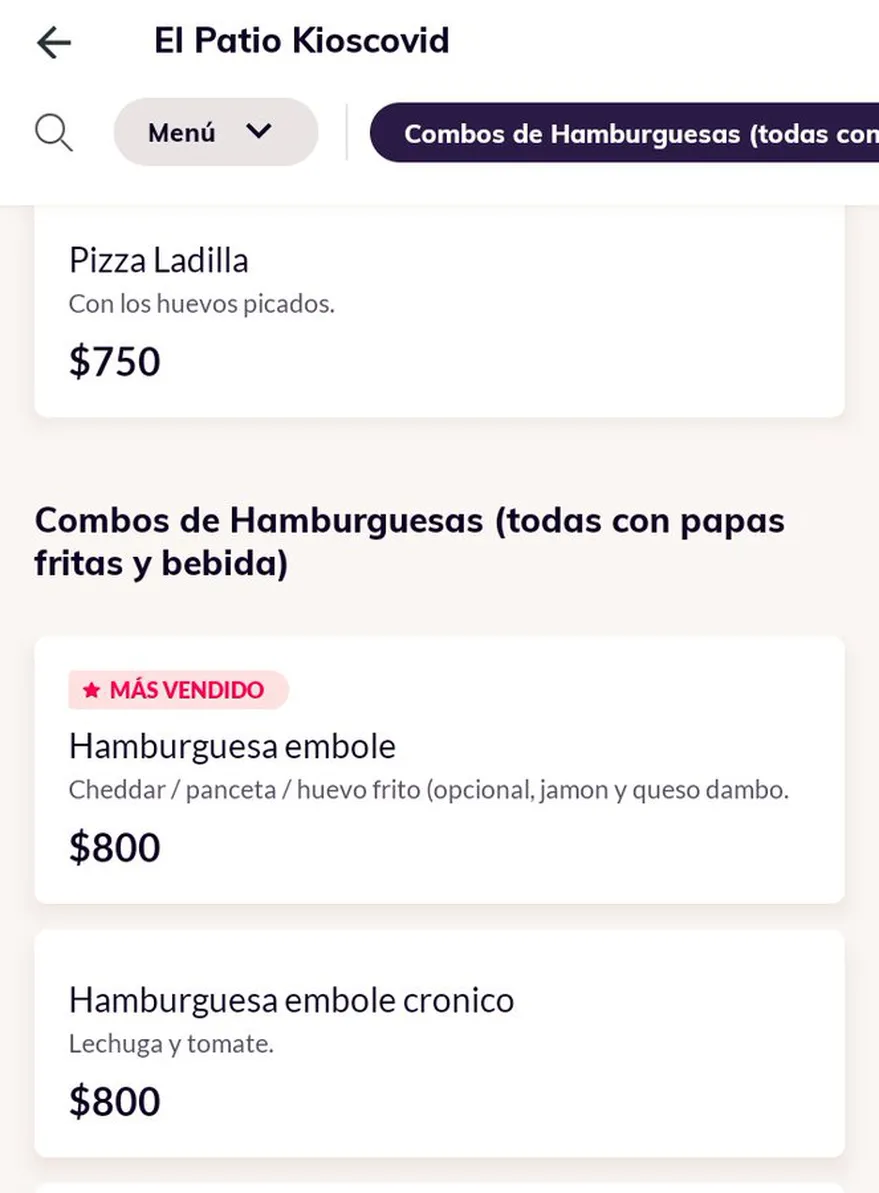Click the magnifying glass to search the menu
This screenshot has height=1193, width=879.
(x=54, y=131)
